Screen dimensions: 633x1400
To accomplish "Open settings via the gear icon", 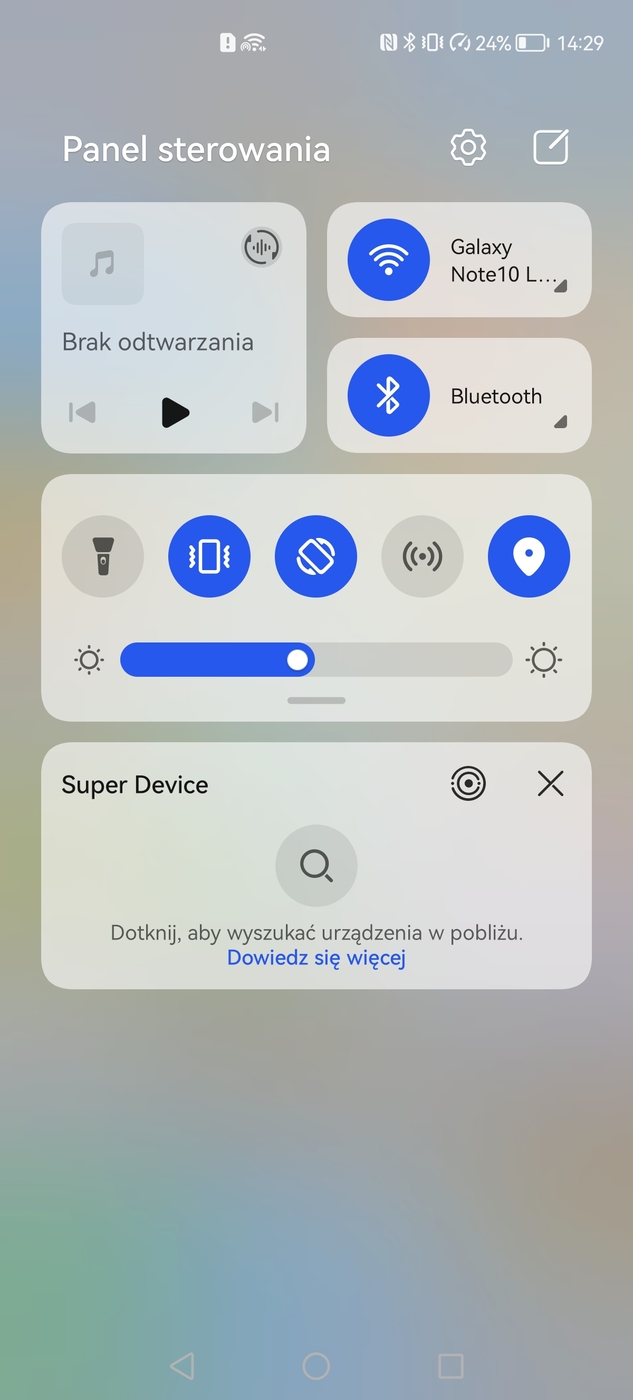I will coord(468,148).
